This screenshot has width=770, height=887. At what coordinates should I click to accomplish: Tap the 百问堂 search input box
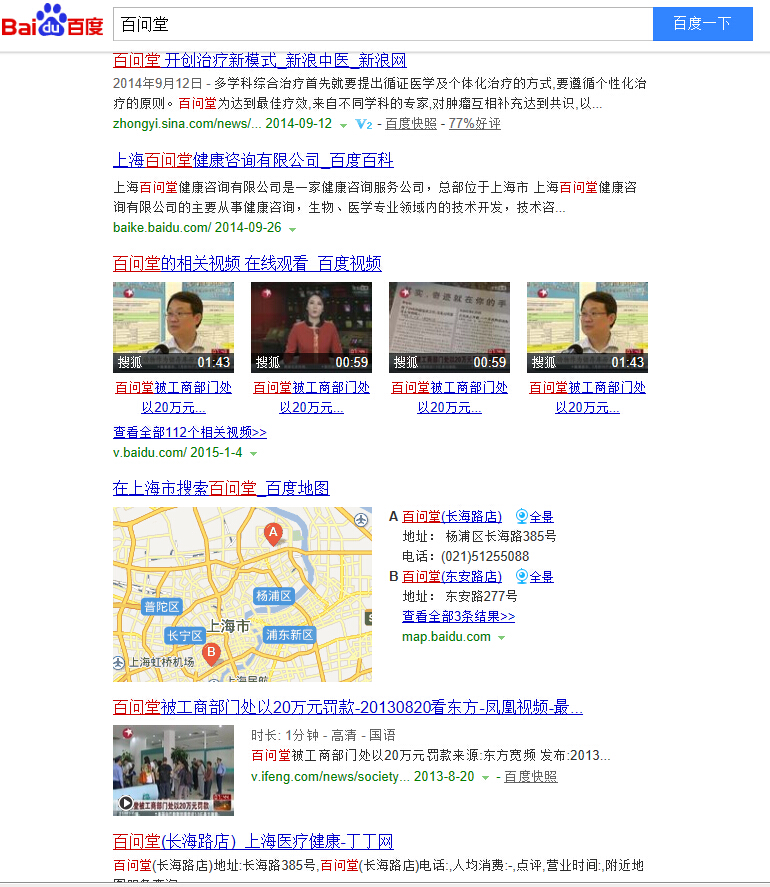[x=380, y=23]
